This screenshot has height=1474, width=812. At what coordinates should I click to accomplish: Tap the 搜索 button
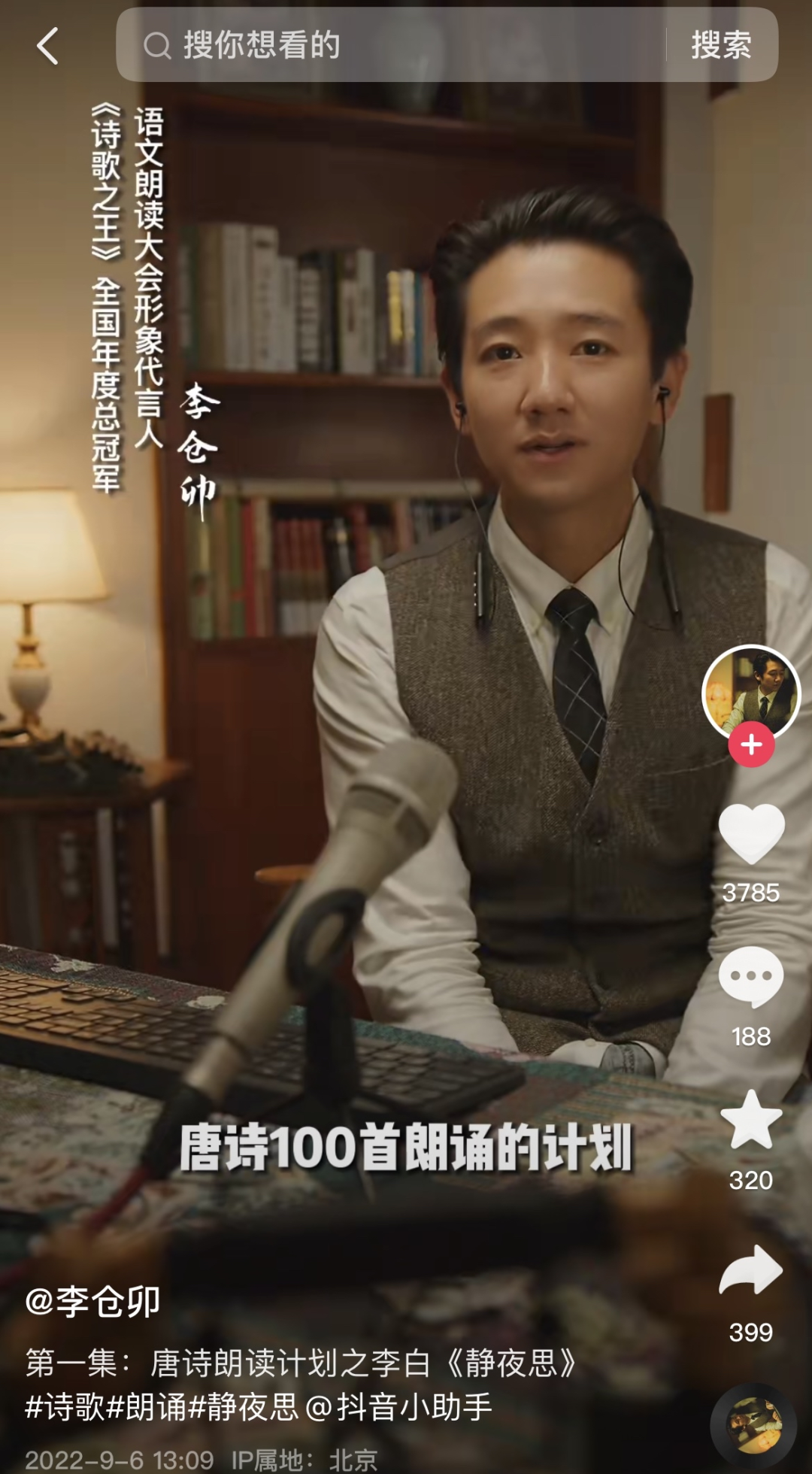click(721, 45)
